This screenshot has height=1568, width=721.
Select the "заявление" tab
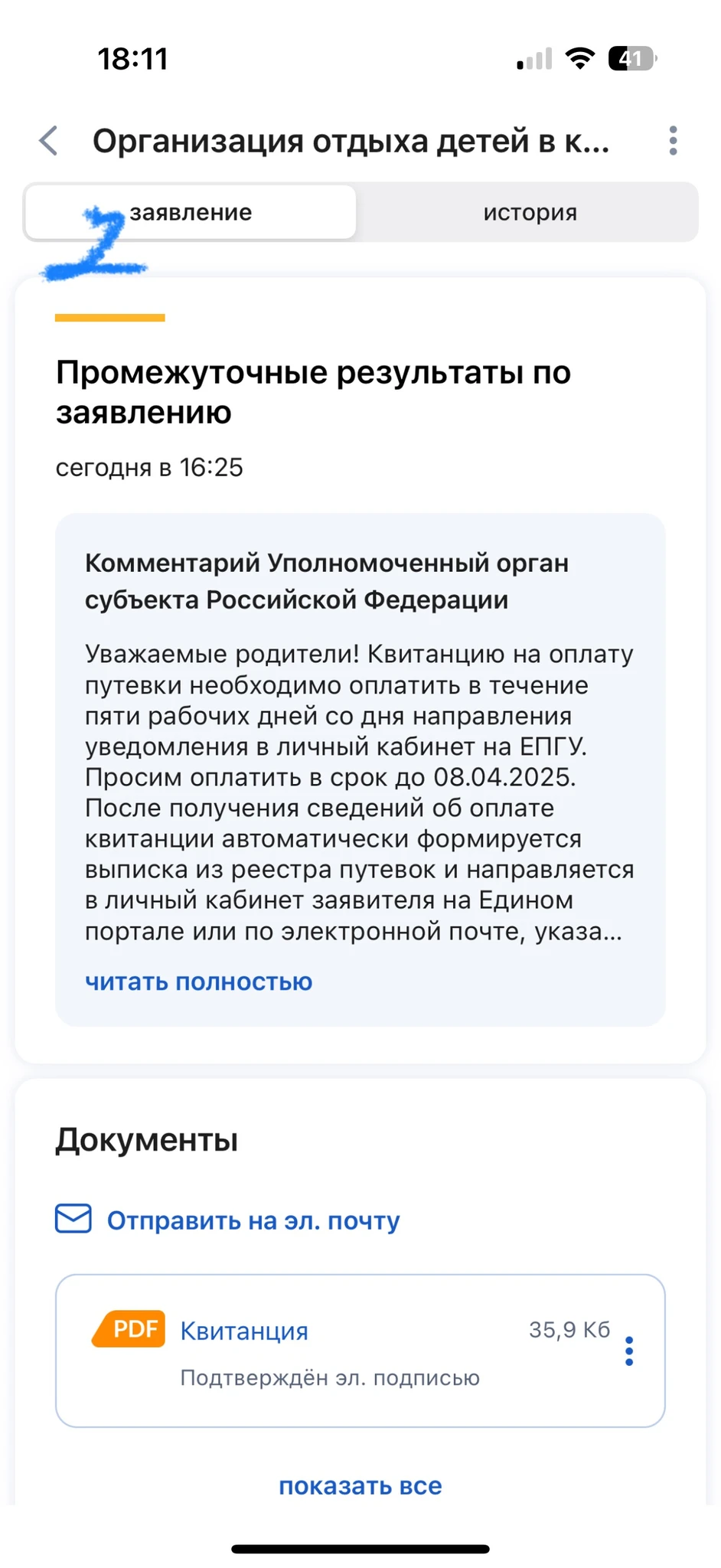(191, 213)
